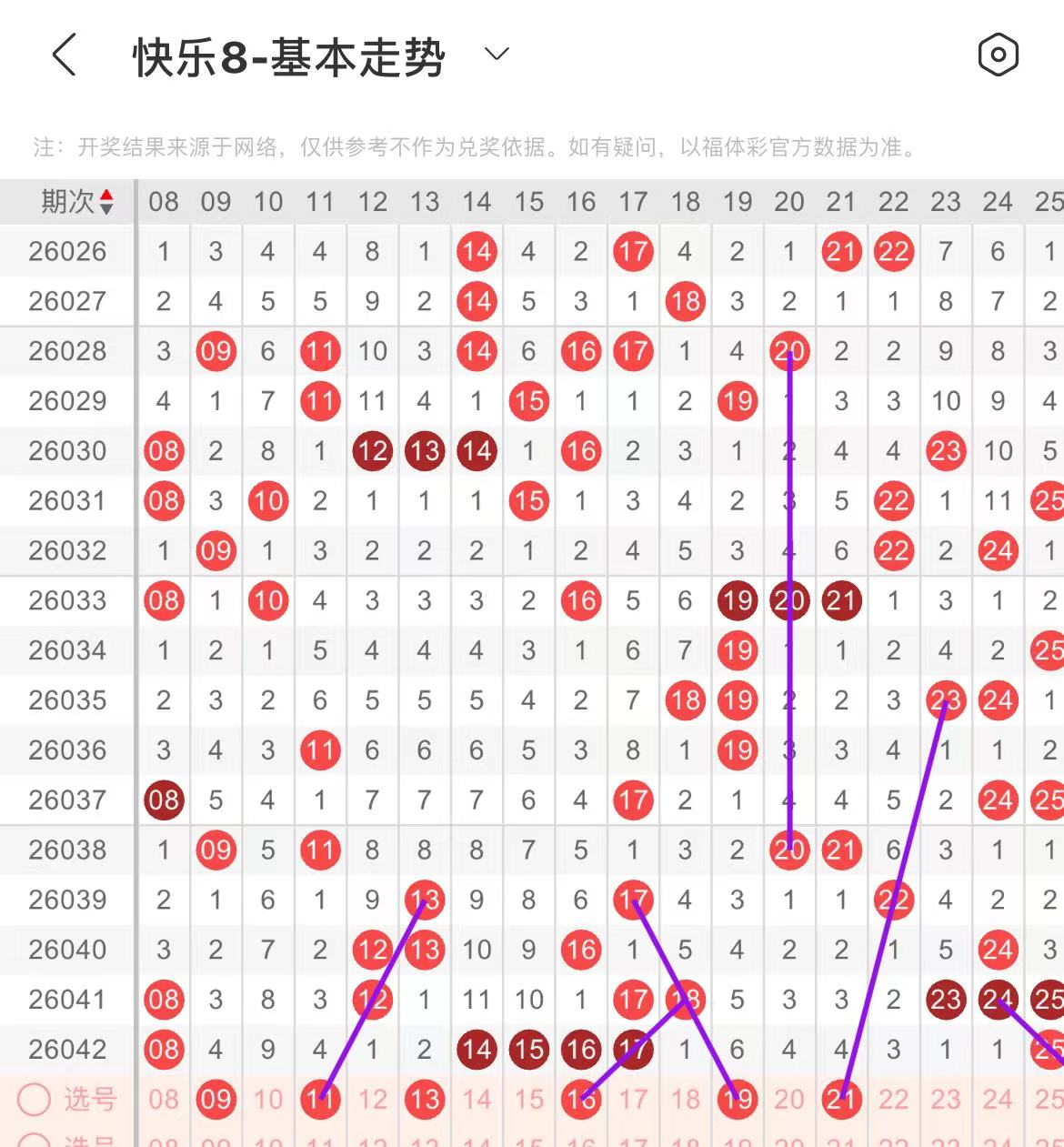This screenshot has width=1064, height=1147.
Task: Mark number 15 in the 选号 row
Action: 528,1100
